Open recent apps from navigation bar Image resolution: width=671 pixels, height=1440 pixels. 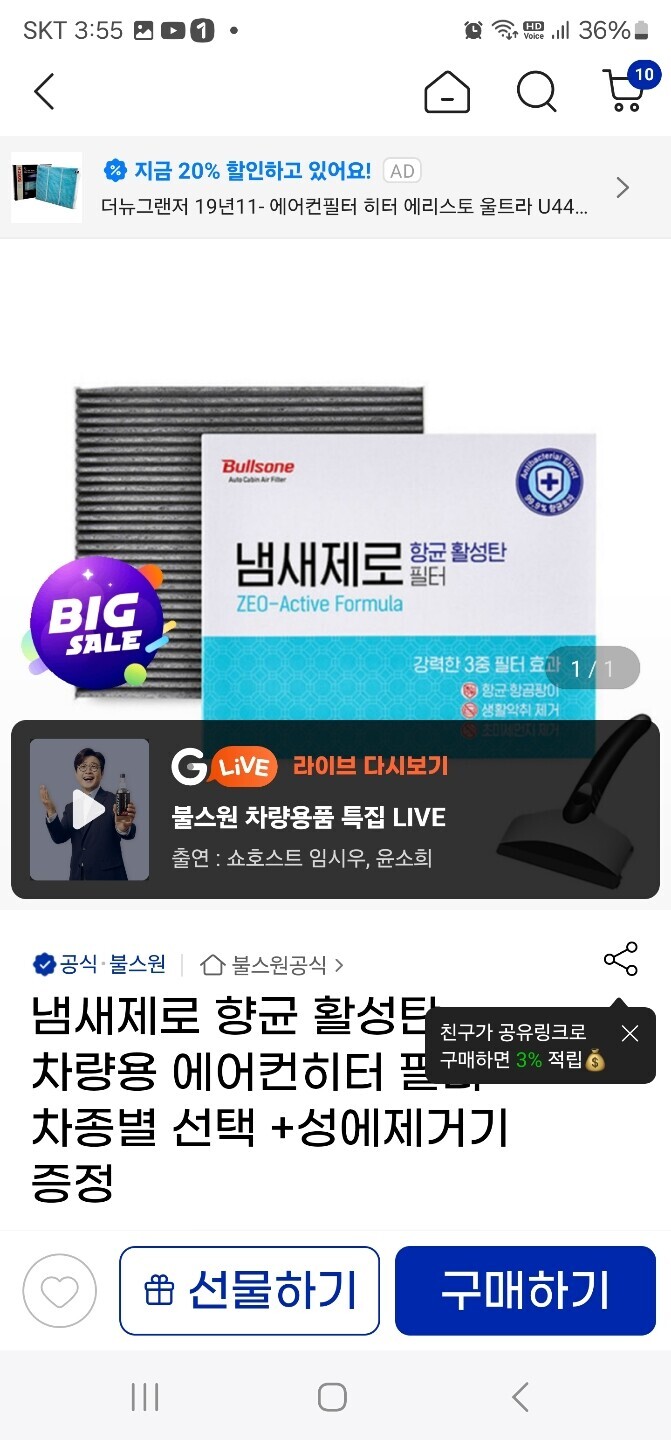pyautogui.click(x=145, y=1397)
